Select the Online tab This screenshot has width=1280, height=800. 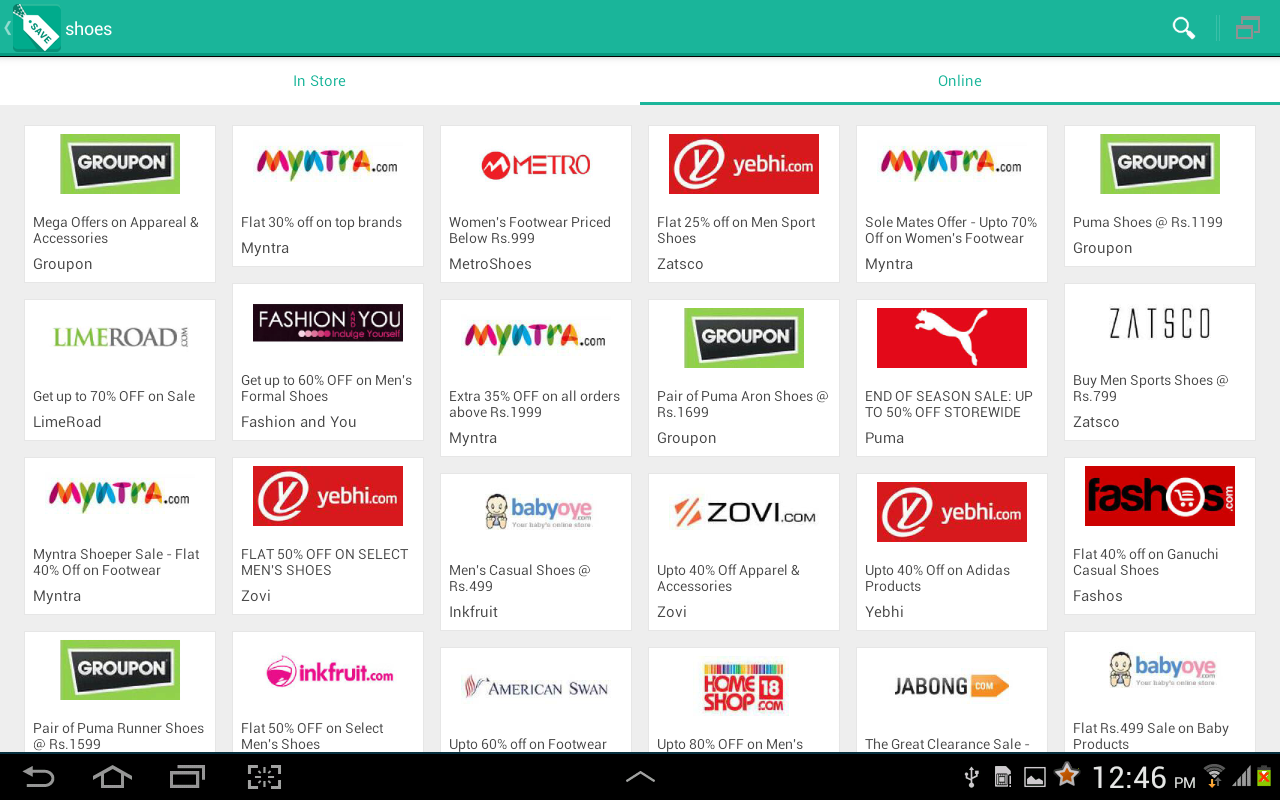click(959, 81)
